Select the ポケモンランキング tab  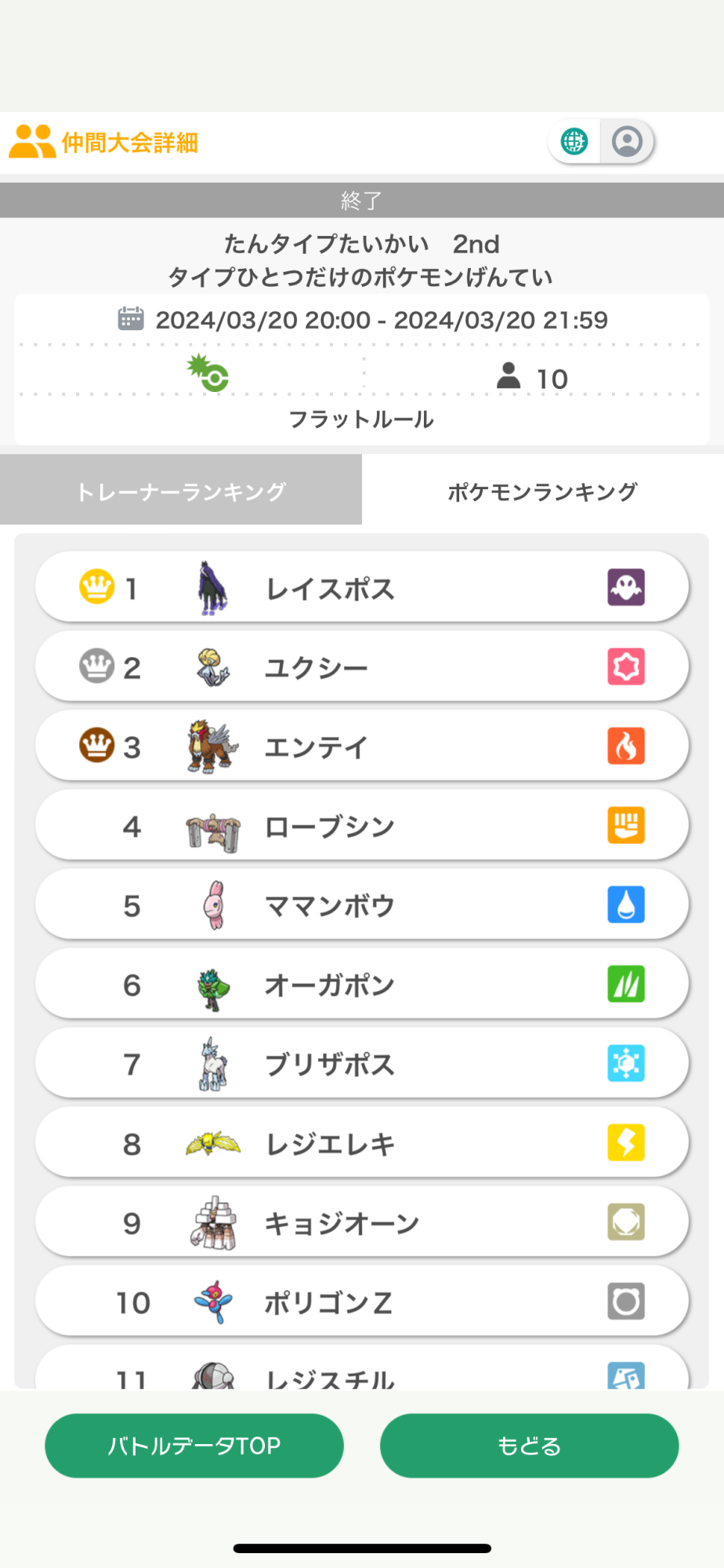542,492
